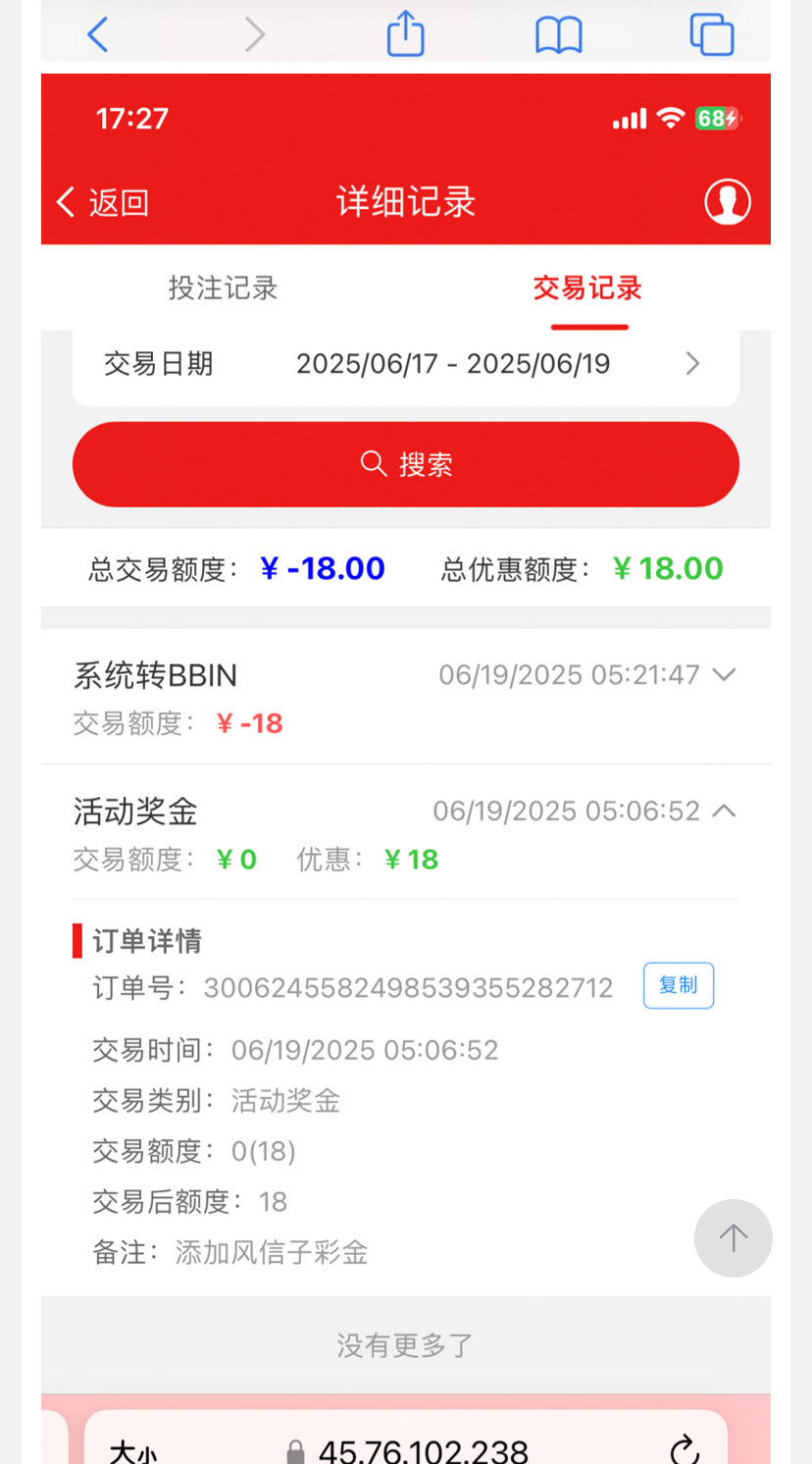Select the 交易记录 tab
812x1464 pixels.
point(587,288)
